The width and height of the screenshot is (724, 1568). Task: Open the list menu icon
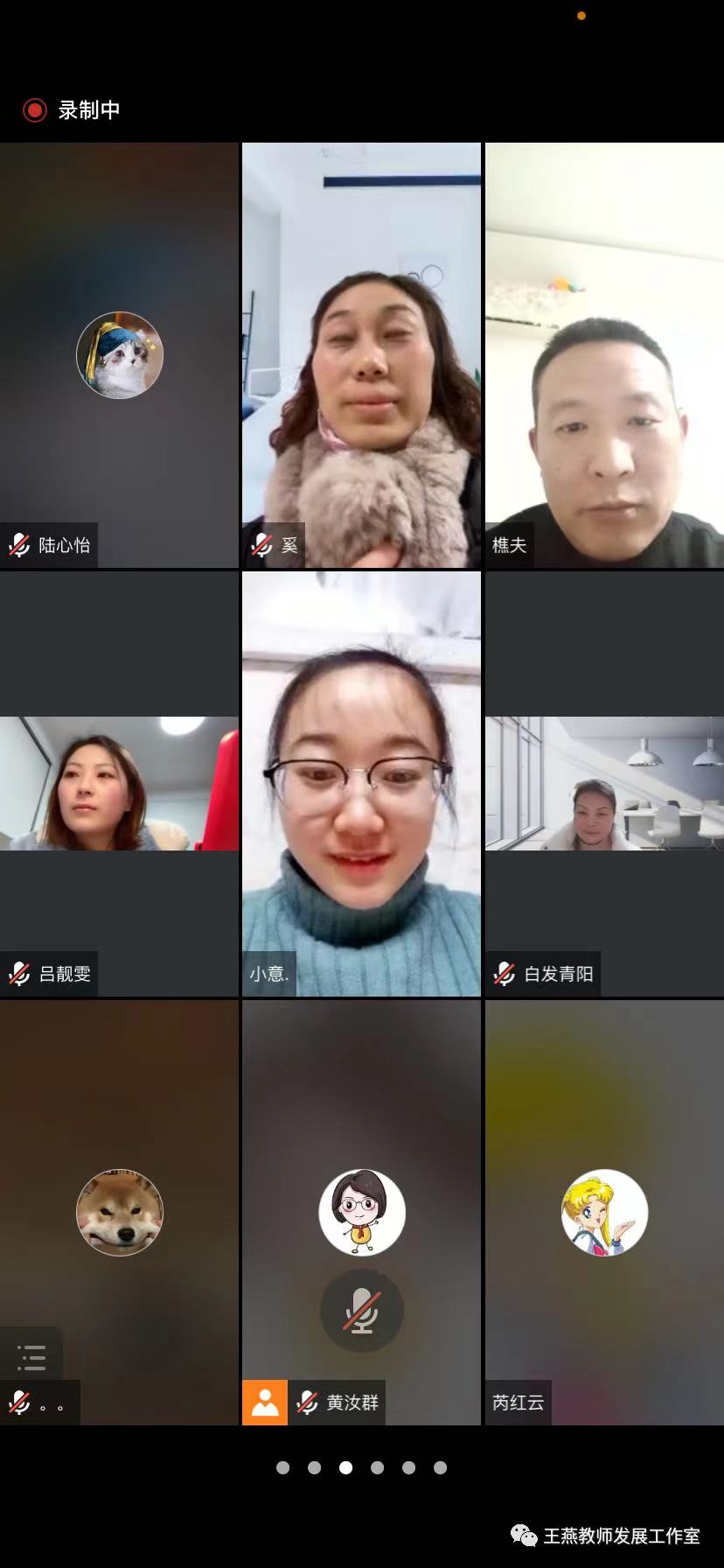pos(31,1357)
